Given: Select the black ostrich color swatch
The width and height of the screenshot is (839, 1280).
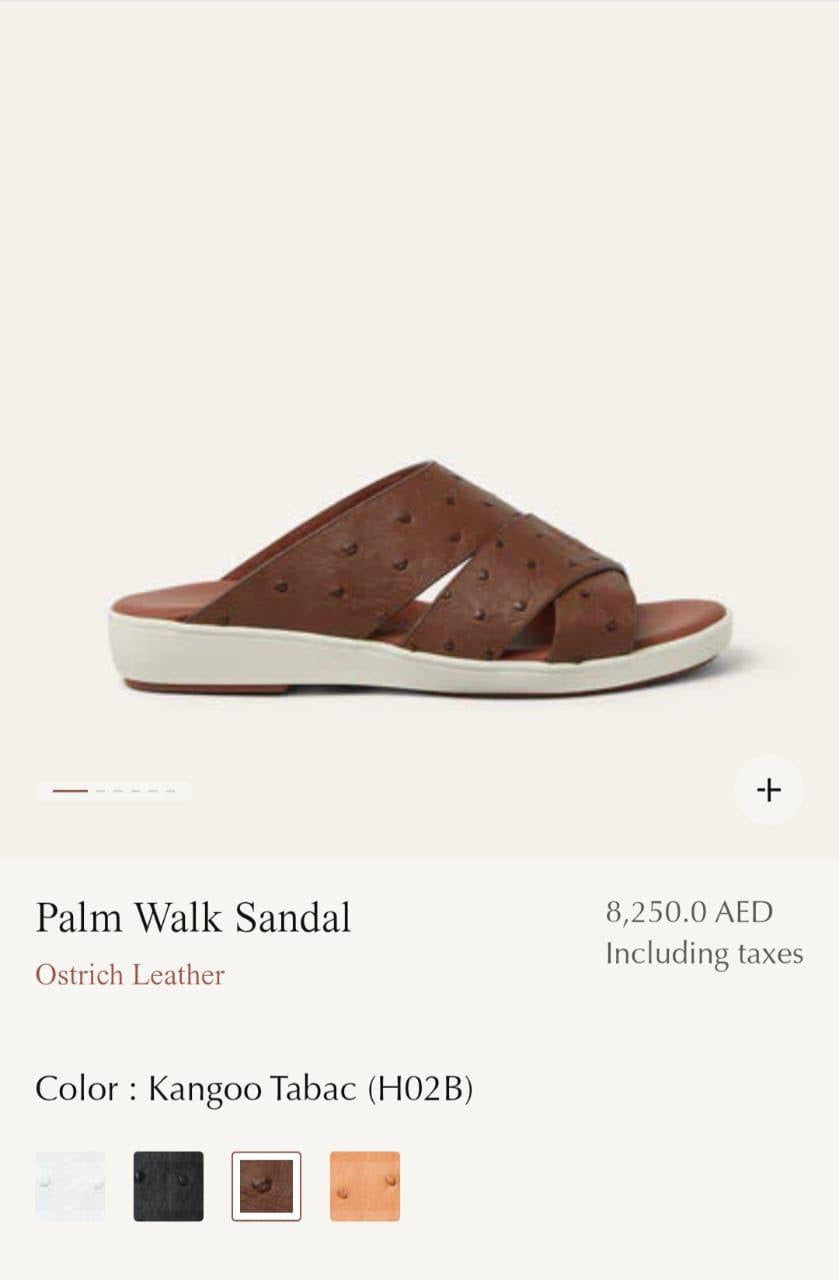Looking at the screenshot, I should [x=168, y=1186].
